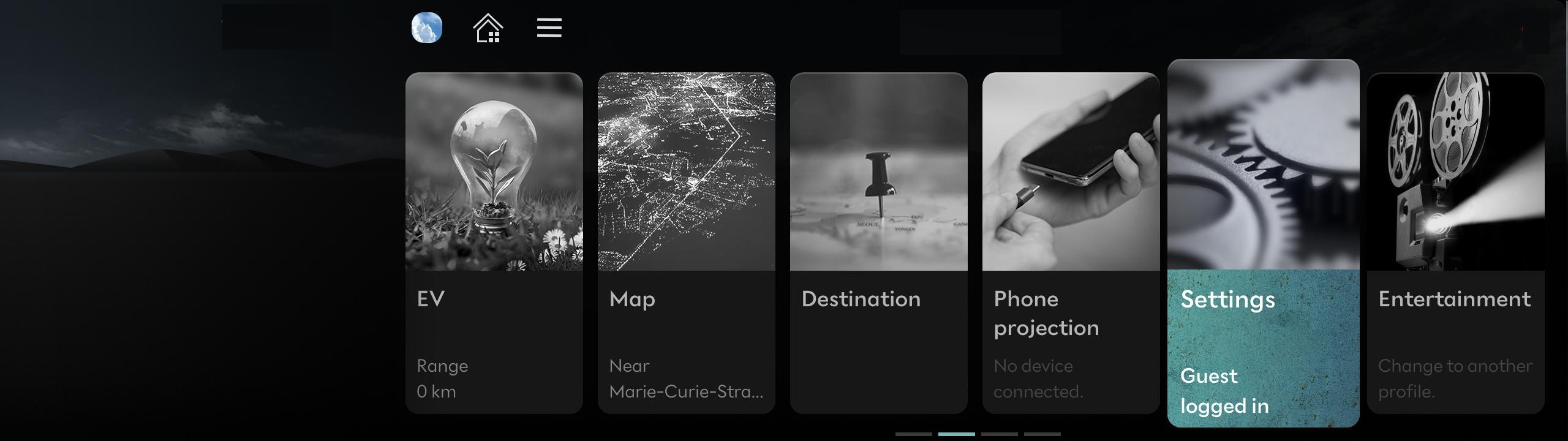The width and height of the screenshot is (1568, 441).
Task: Open the Entertainment card
Action: coord(1455,243)
